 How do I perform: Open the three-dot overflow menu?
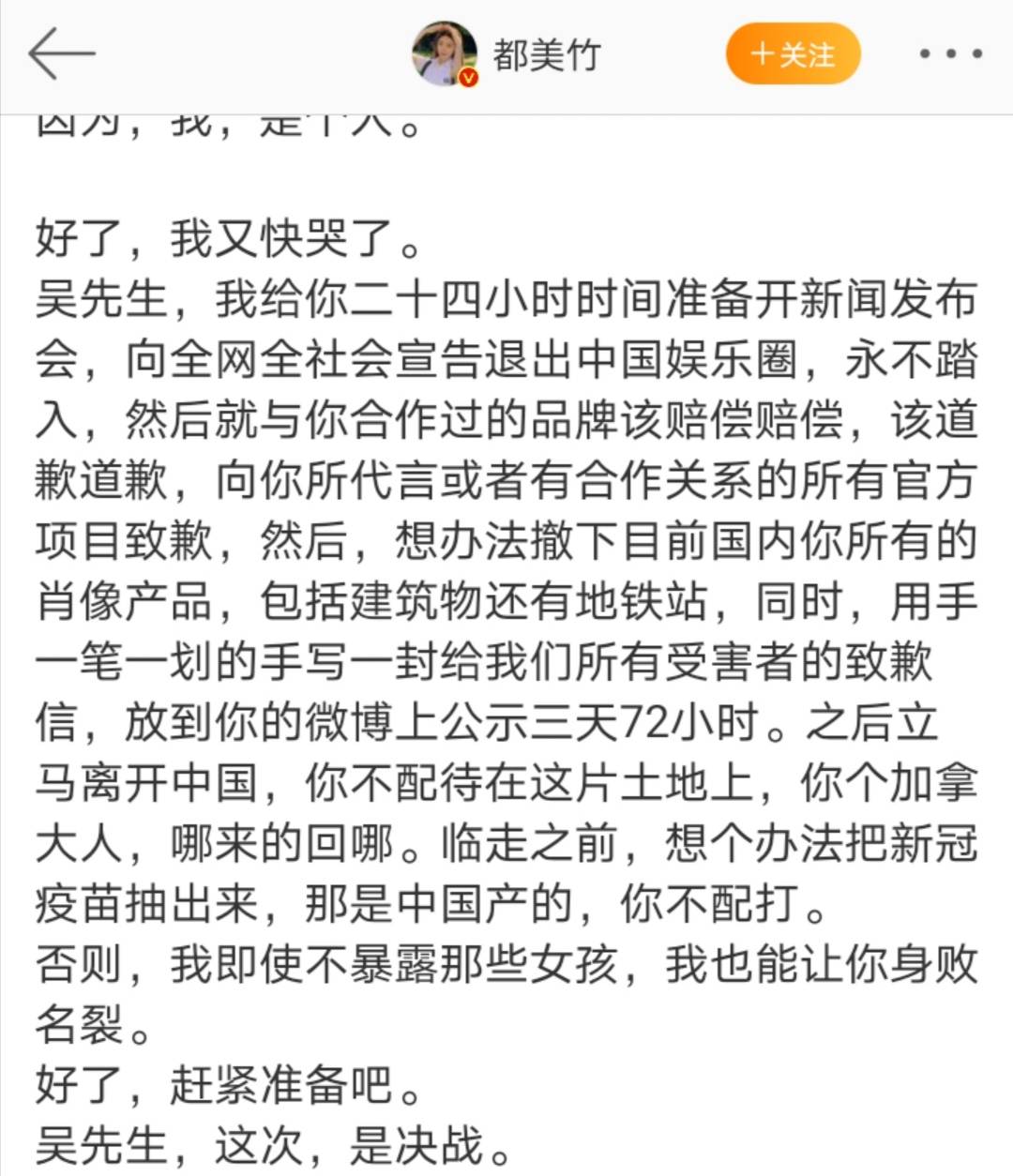950,54
